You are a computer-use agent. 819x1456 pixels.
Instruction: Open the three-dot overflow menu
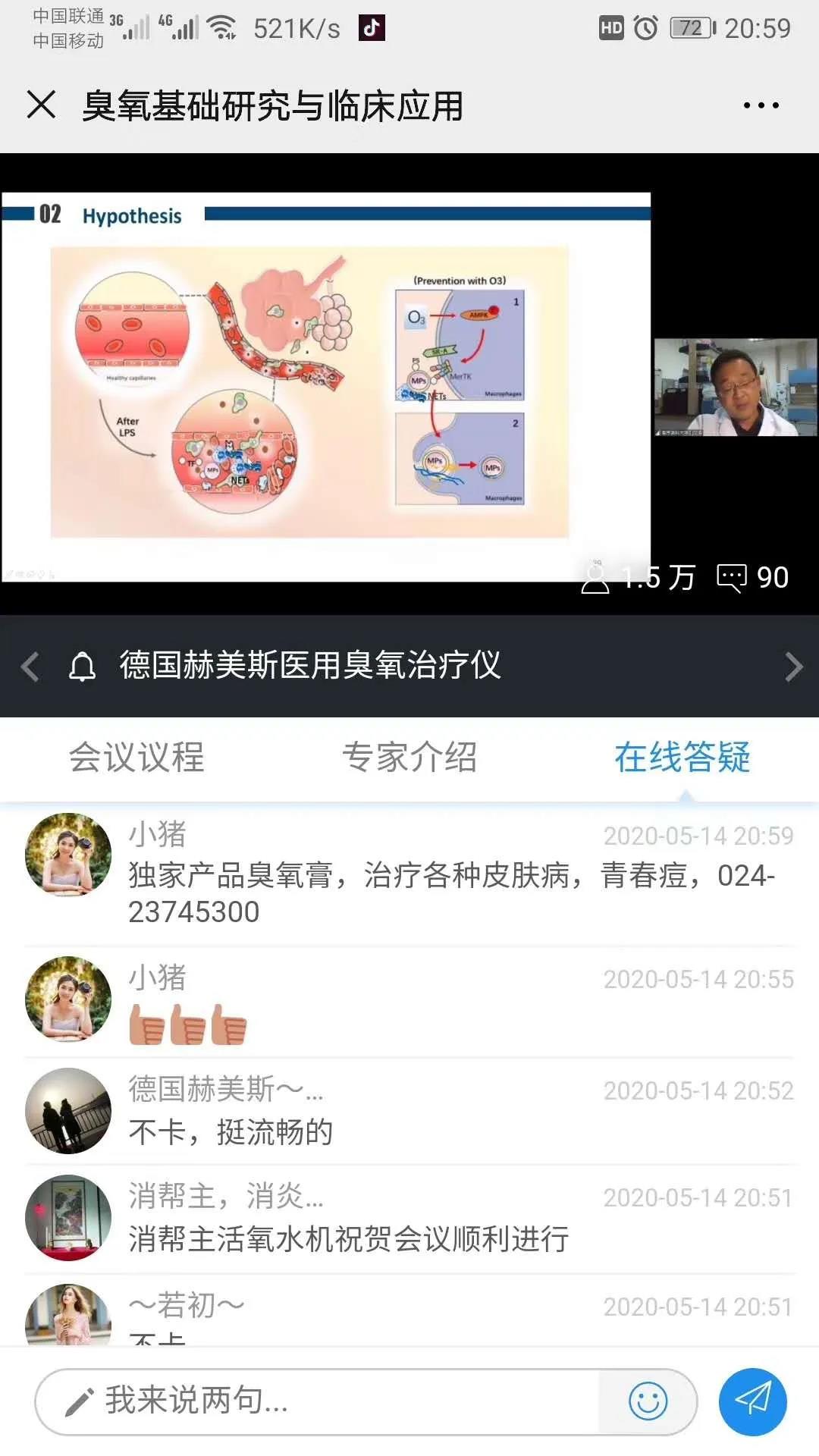click(761, 105)
